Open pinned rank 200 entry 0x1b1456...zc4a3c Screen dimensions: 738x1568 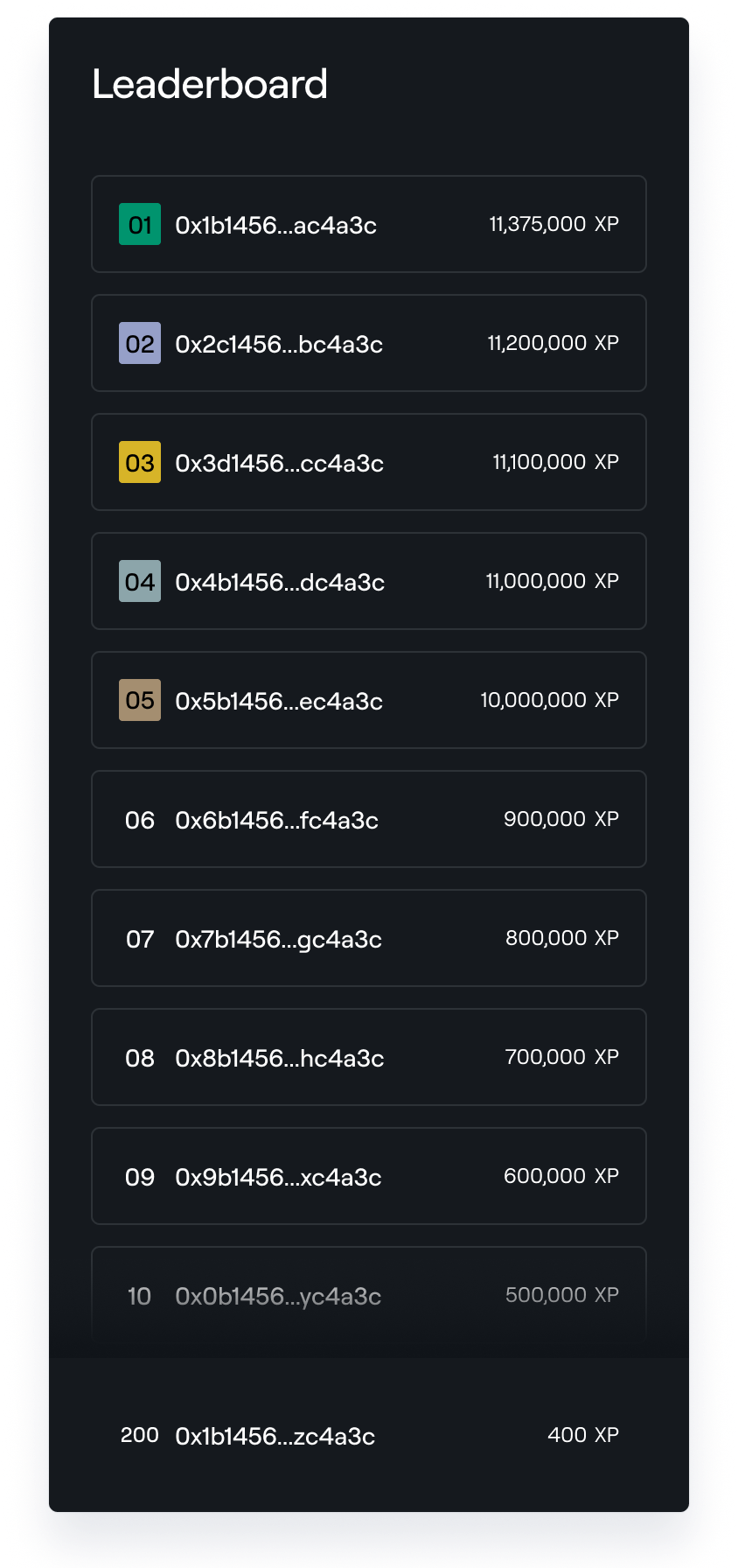(x=368, y=1435)
